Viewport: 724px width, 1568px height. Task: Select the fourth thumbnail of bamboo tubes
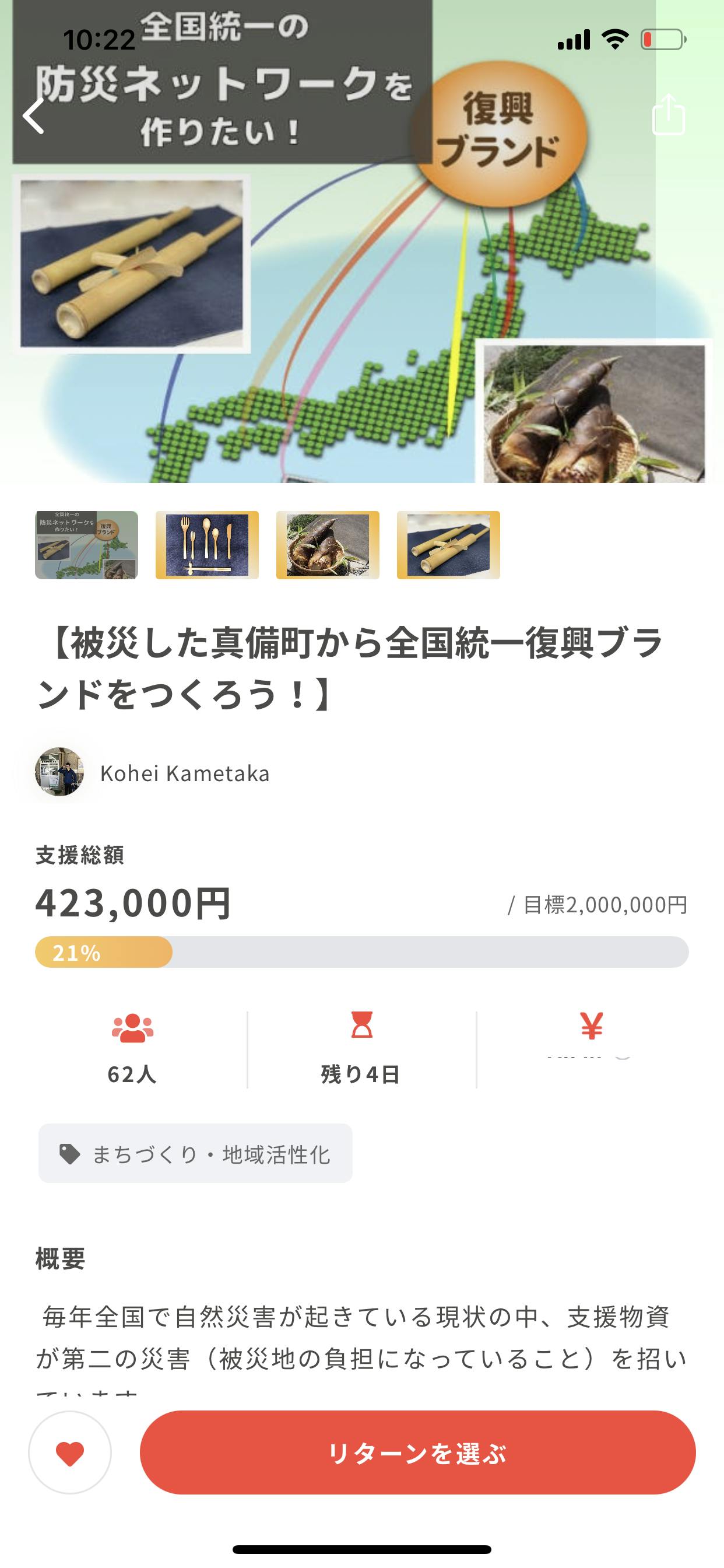[x=448, y=545]
